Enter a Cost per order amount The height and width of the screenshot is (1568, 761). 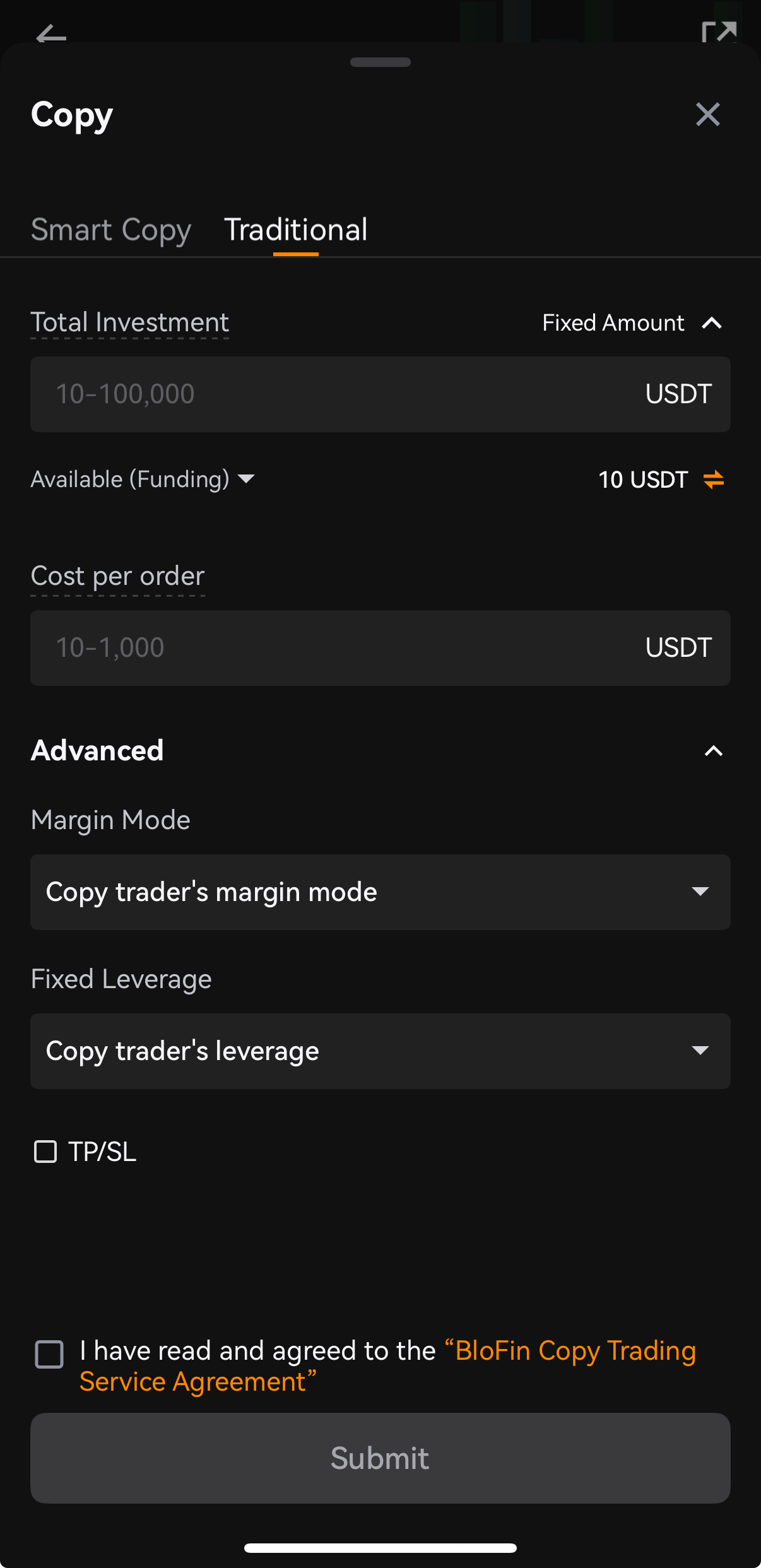380,647
